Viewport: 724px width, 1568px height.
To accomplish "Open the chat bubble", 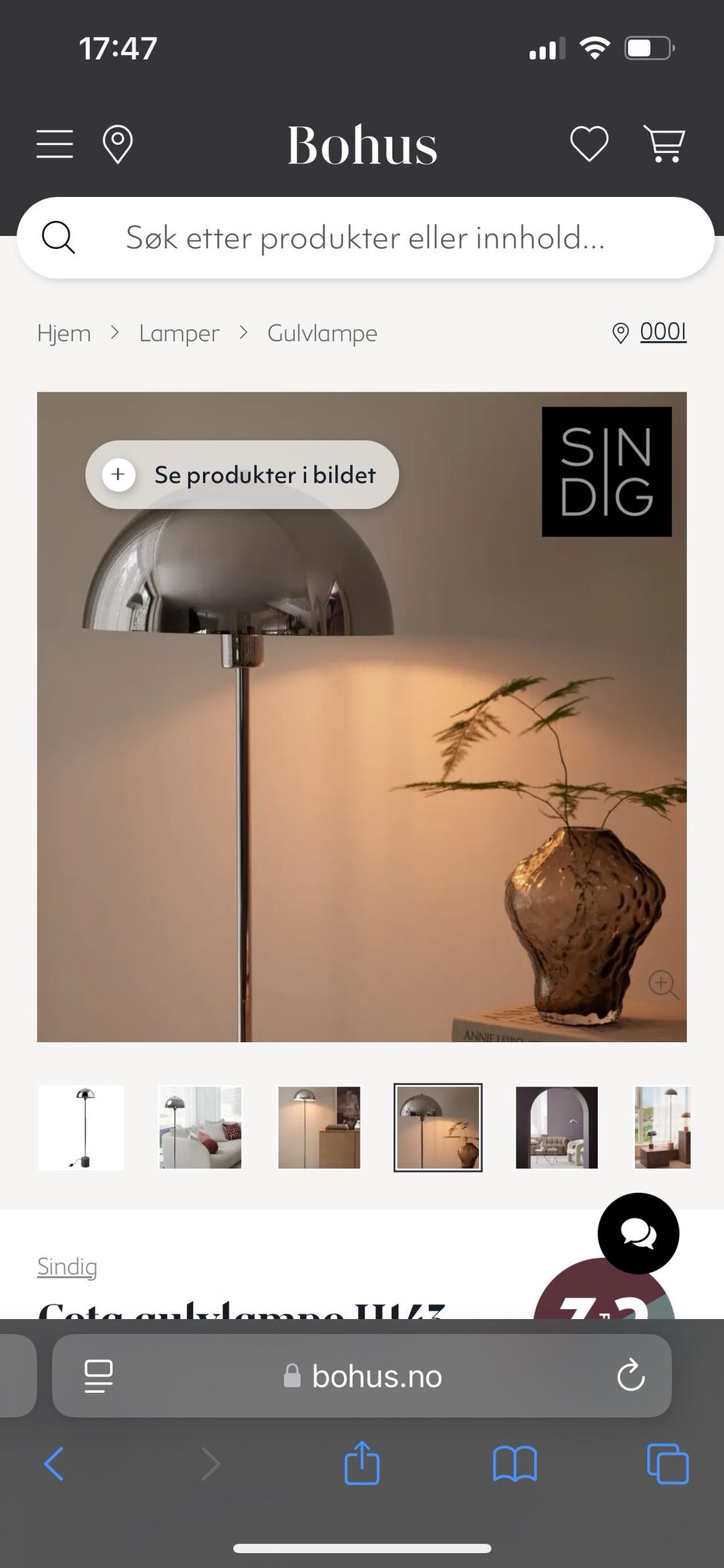I will pos(638,1234).
